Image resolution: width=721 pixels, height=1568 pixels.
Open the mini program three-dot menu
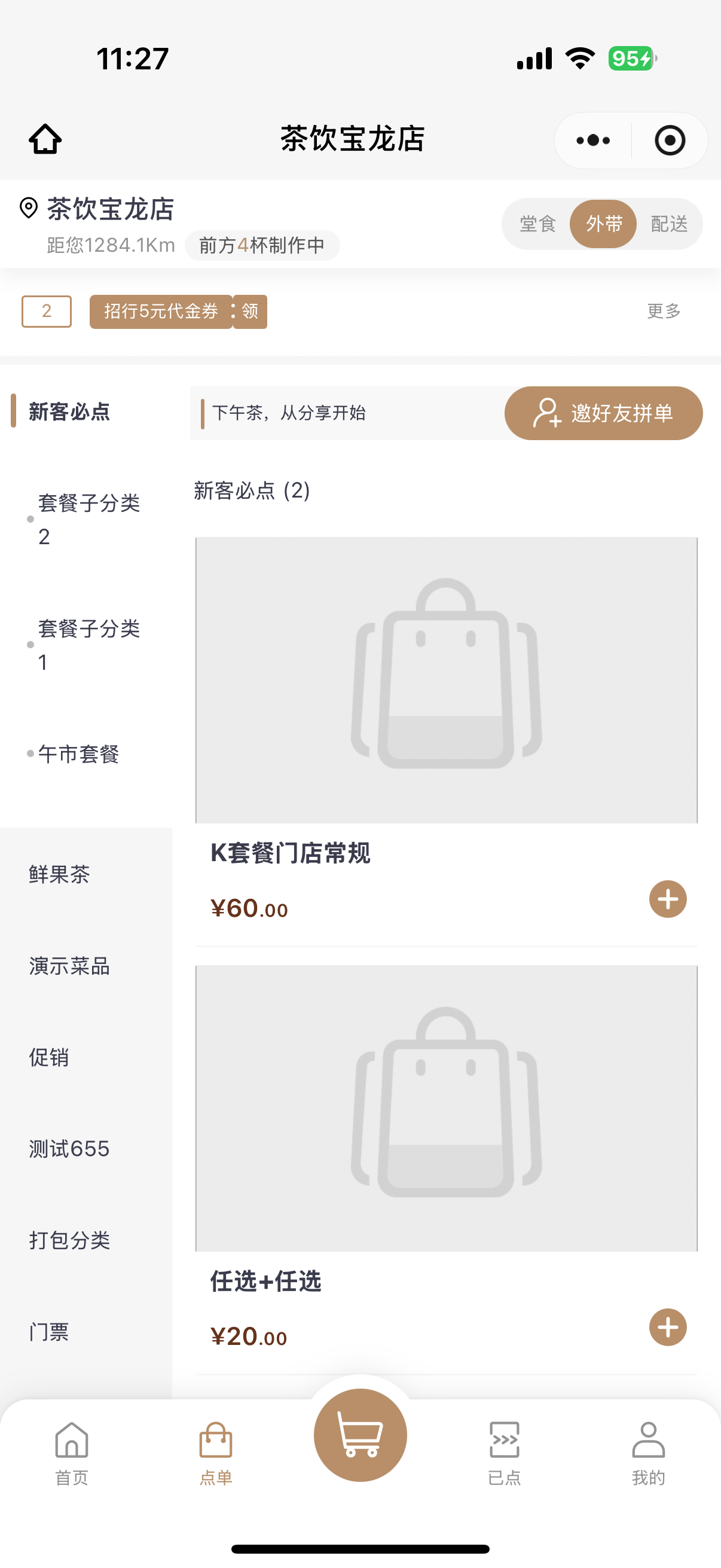(593, 141)
